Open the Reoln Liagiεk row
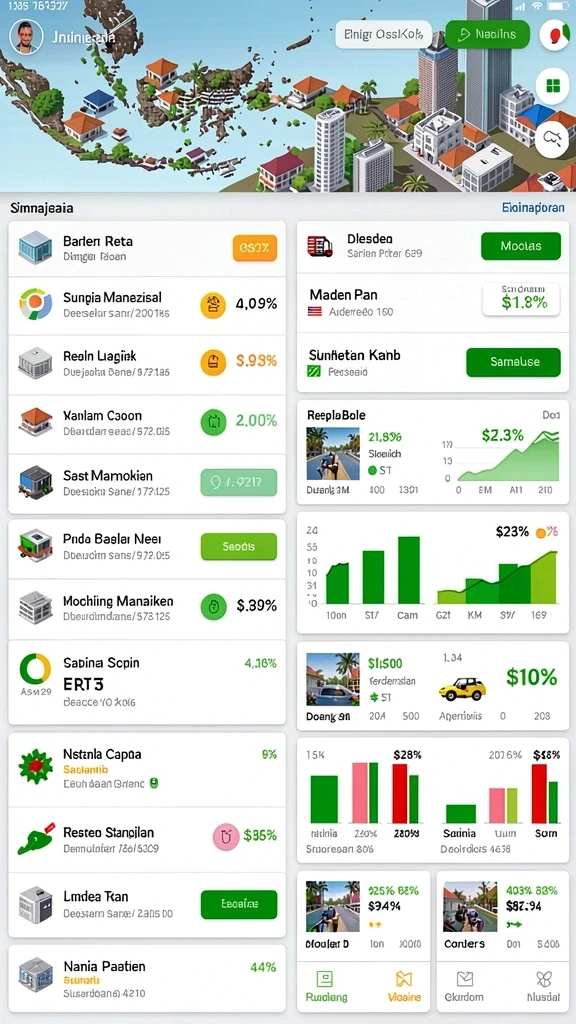 [x=147, y=364]
